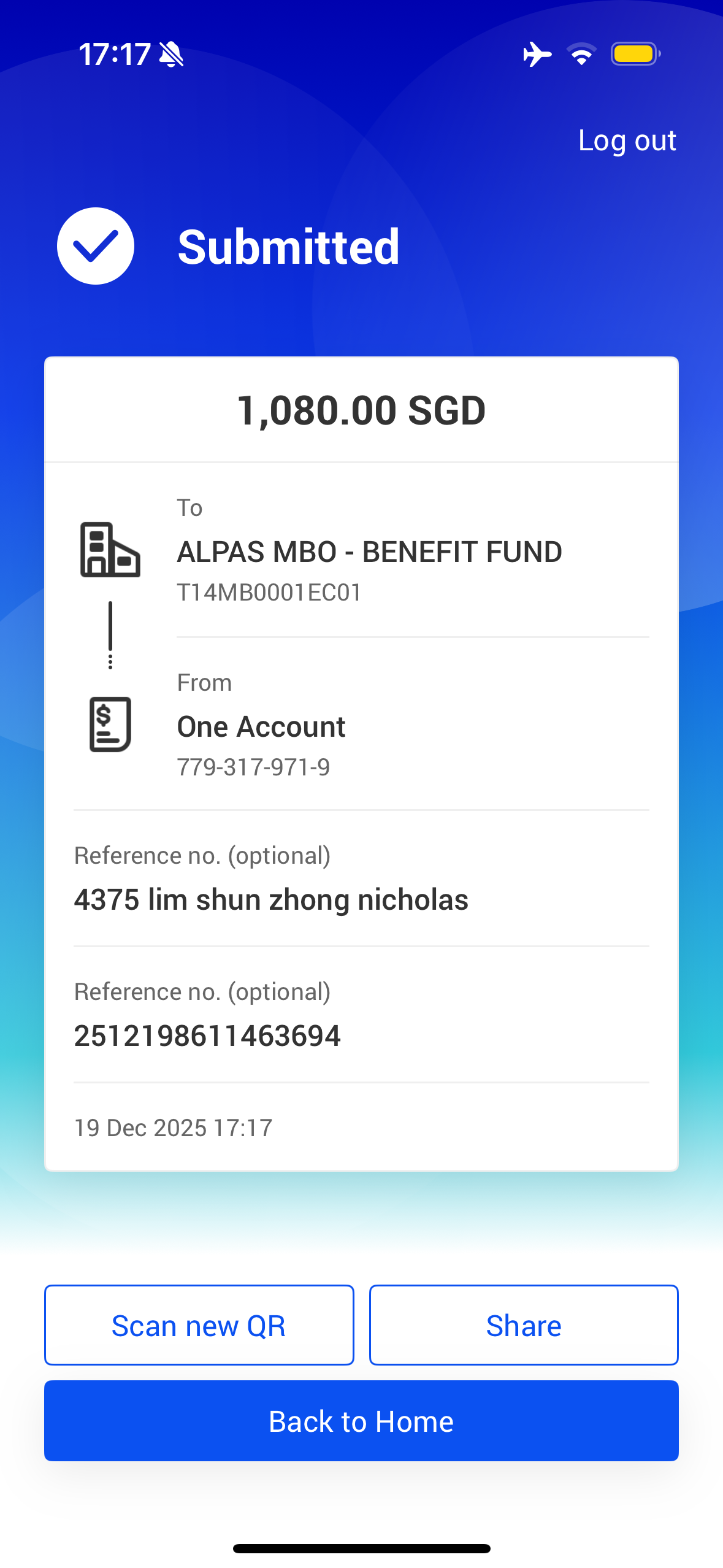Tap Log out at the top

(627, 141)
